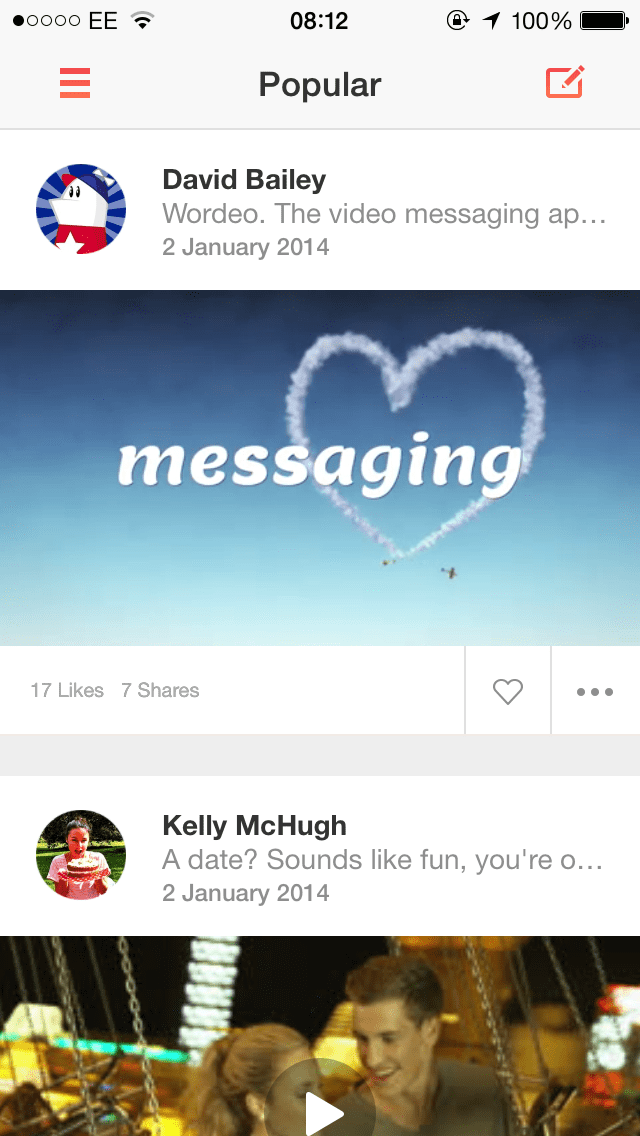Open David Bailey's post header
The height and width of the screenshot is (1136, 640).
pyautogui.click(x=385, y=212)
